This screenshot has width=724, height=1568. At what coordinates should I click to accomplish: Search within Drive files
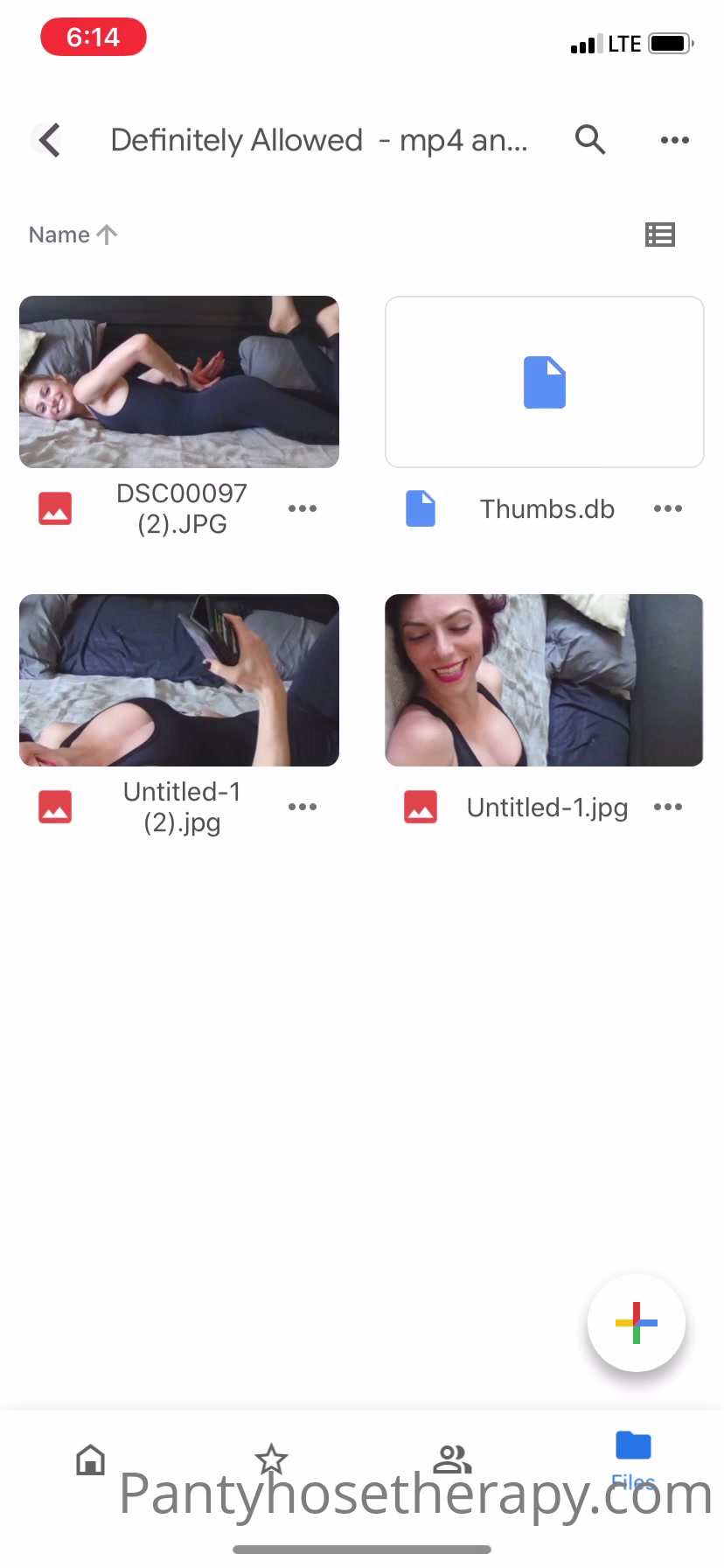pos(590,140)
